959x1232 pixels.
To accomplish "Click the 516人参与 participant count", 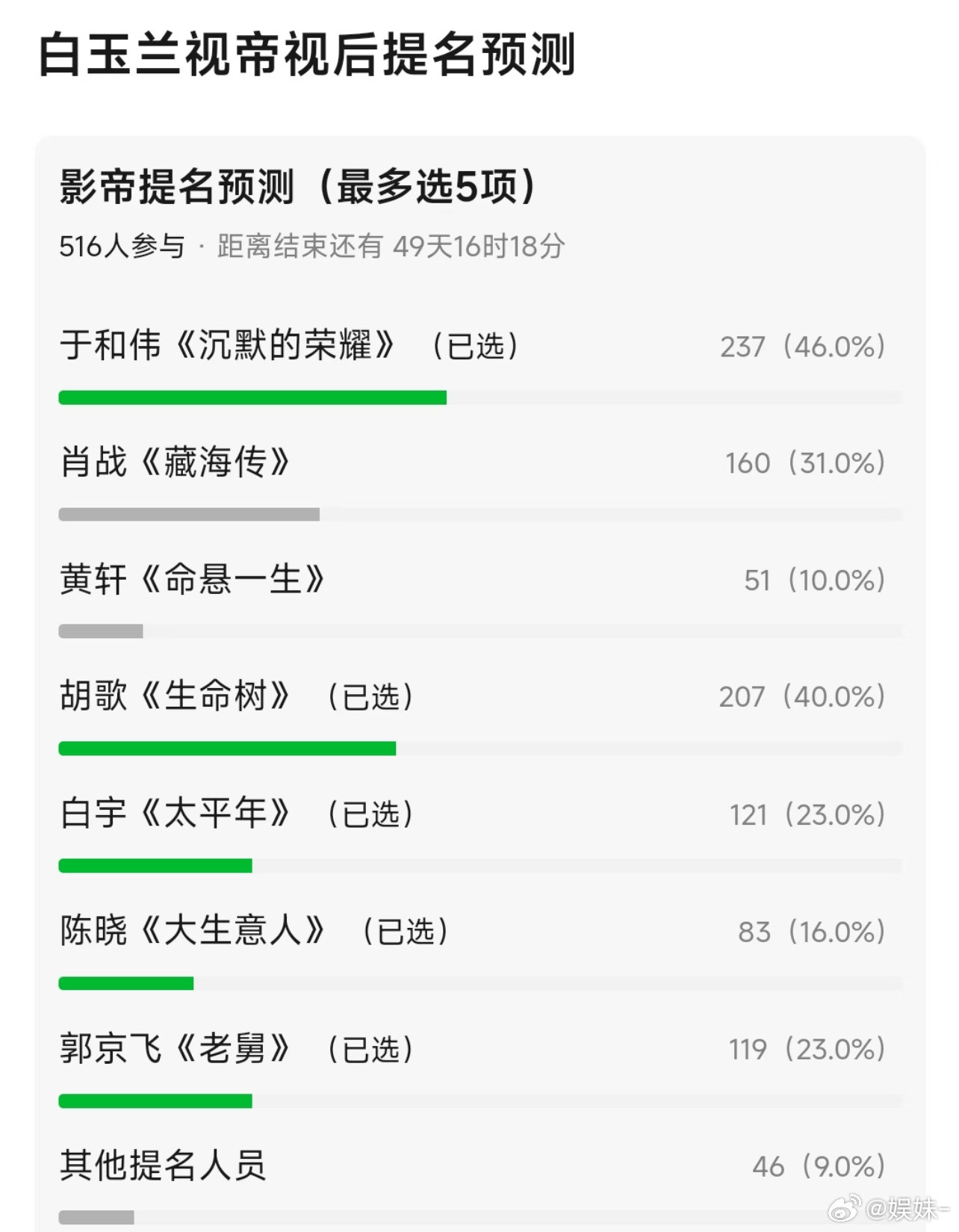I will [x=122, y=247].
